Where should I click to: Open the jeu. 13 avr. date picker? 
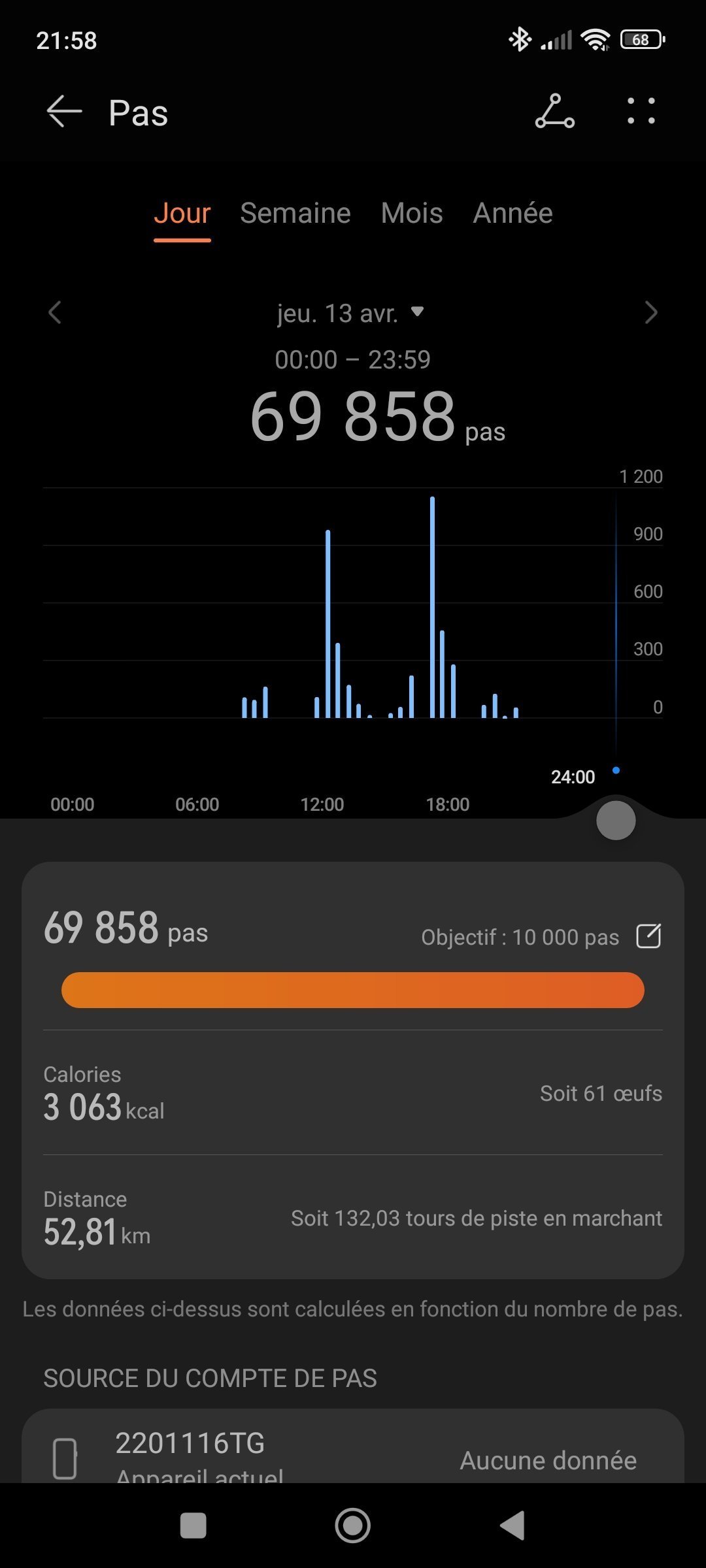click(350, 314)
